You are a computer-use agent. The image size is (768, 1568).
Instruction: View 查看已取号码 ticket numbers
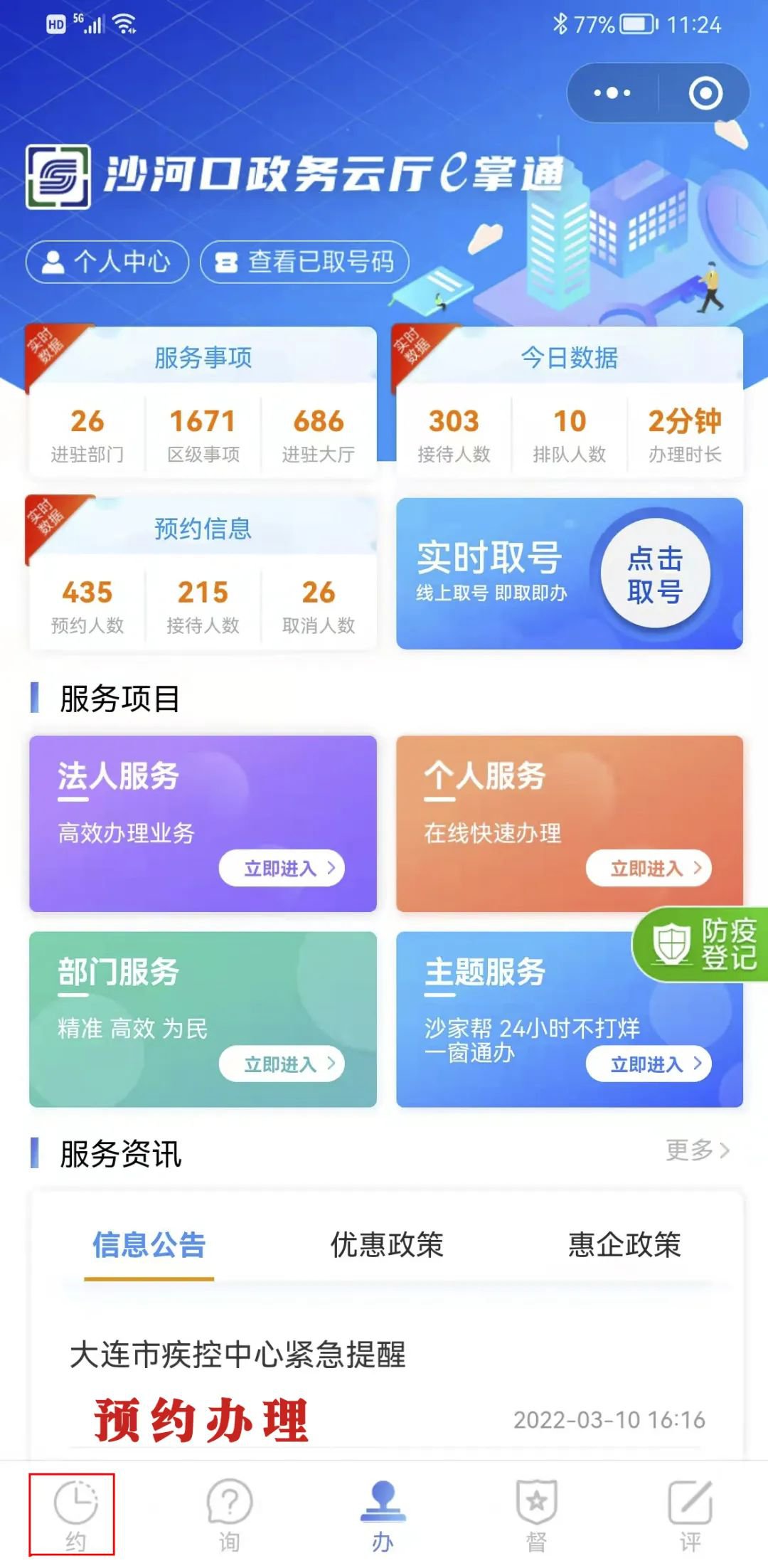click(305, 262)
